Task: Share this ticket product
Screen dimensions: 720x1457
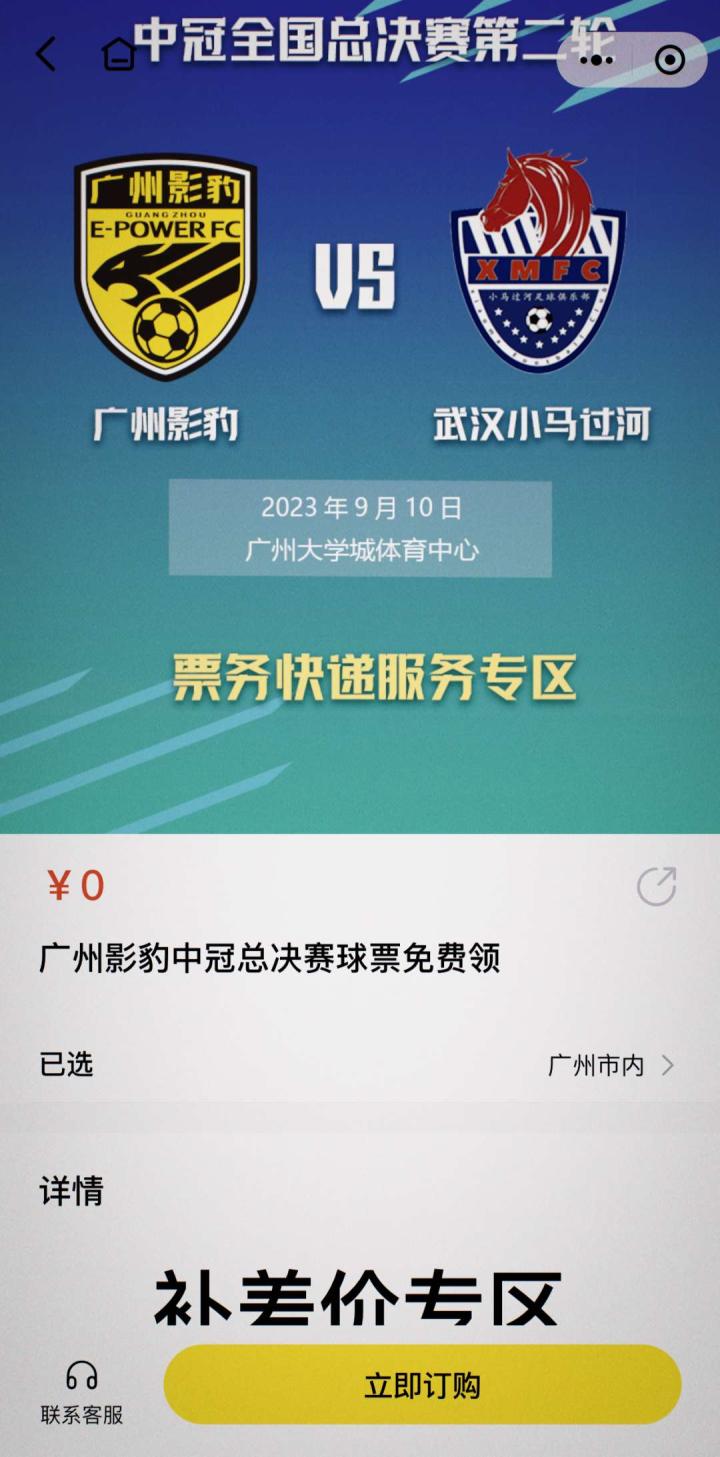Action: (656, 886)
